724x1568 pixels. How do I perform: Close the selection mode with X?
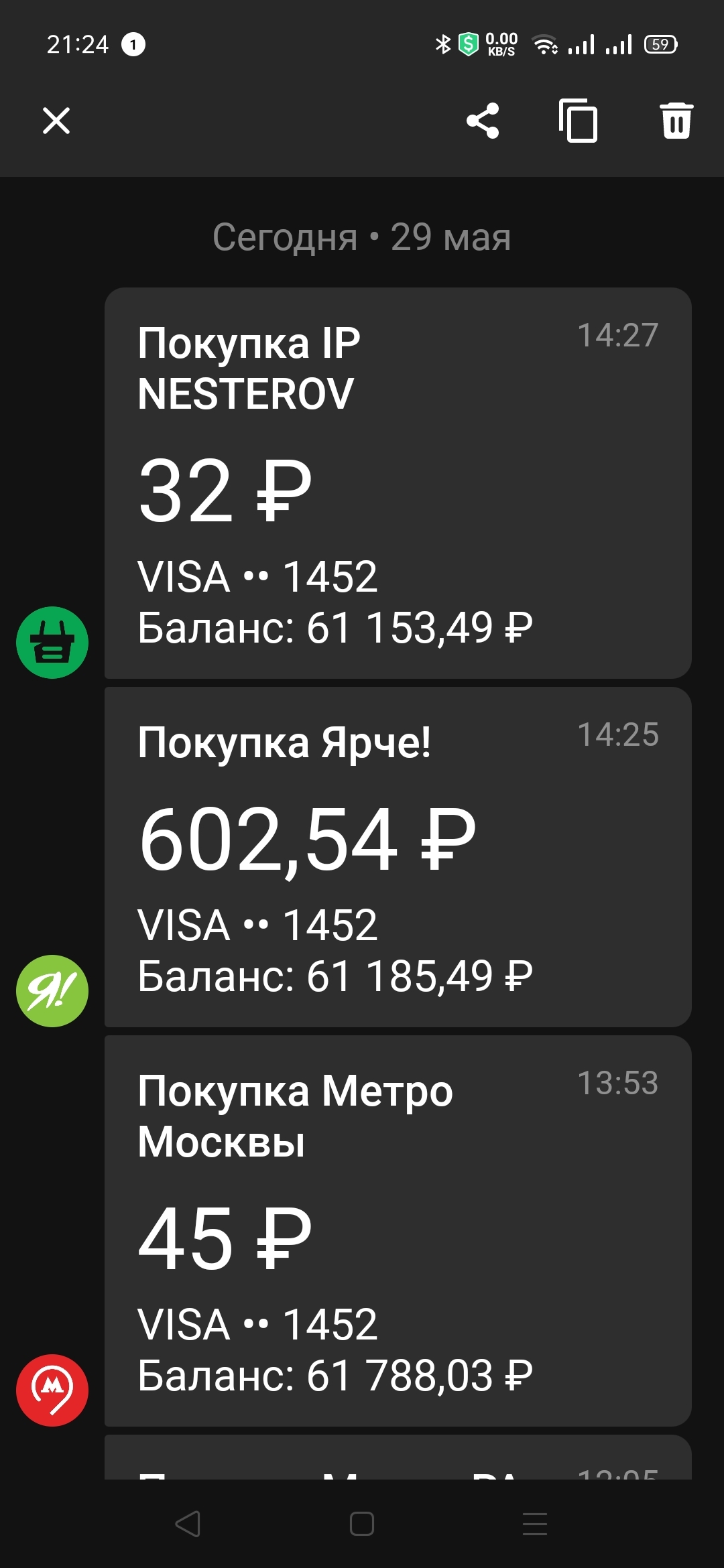pos(56,121)
